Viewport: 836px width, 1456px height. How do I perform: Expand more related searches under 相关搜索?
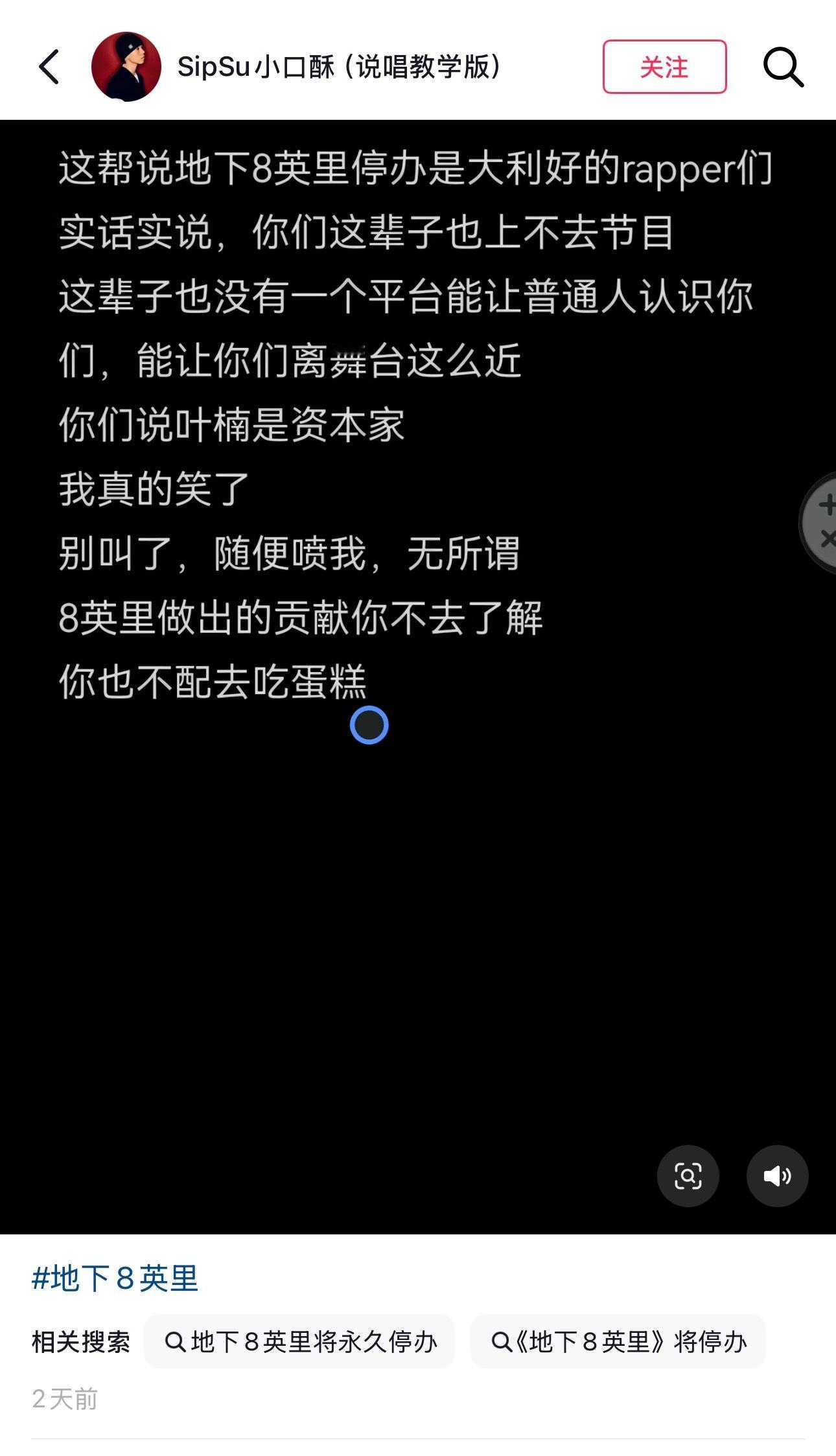tap(82, 1339)
